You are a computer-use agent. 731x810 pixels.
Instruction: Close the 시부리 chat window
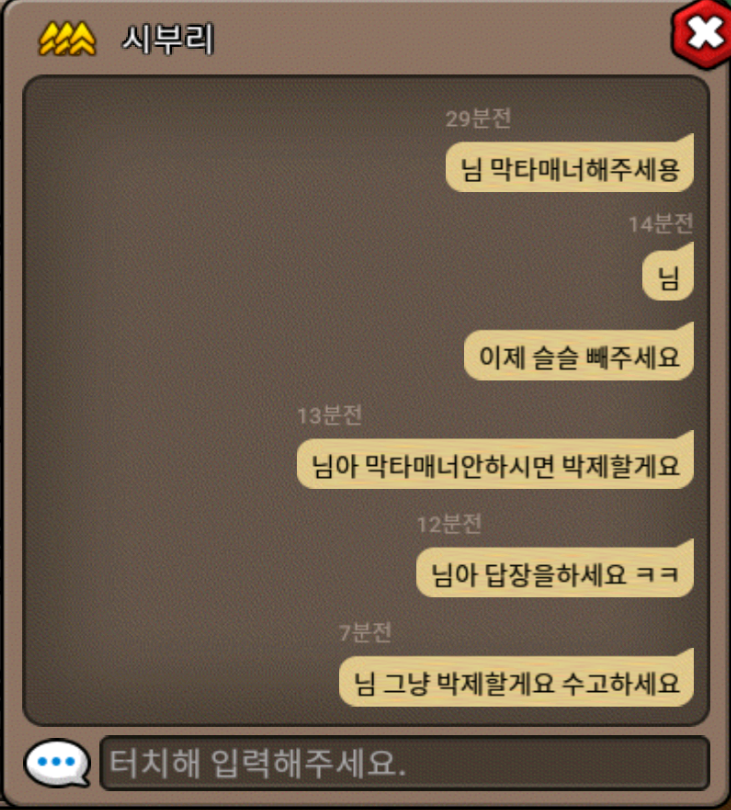pos(703,34)
